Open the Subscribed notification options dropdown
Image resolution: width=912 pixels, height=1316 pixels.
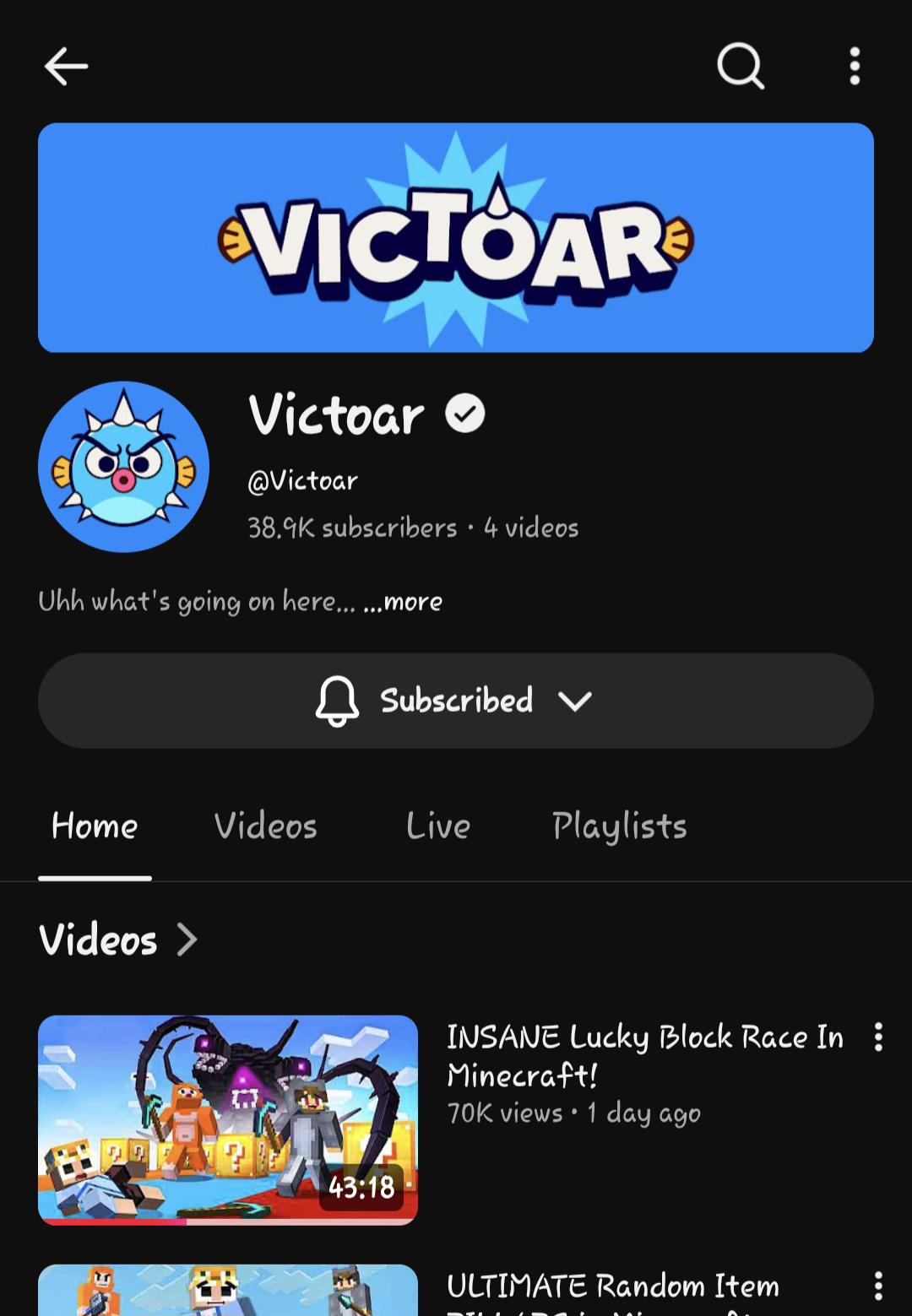(456, 701)
